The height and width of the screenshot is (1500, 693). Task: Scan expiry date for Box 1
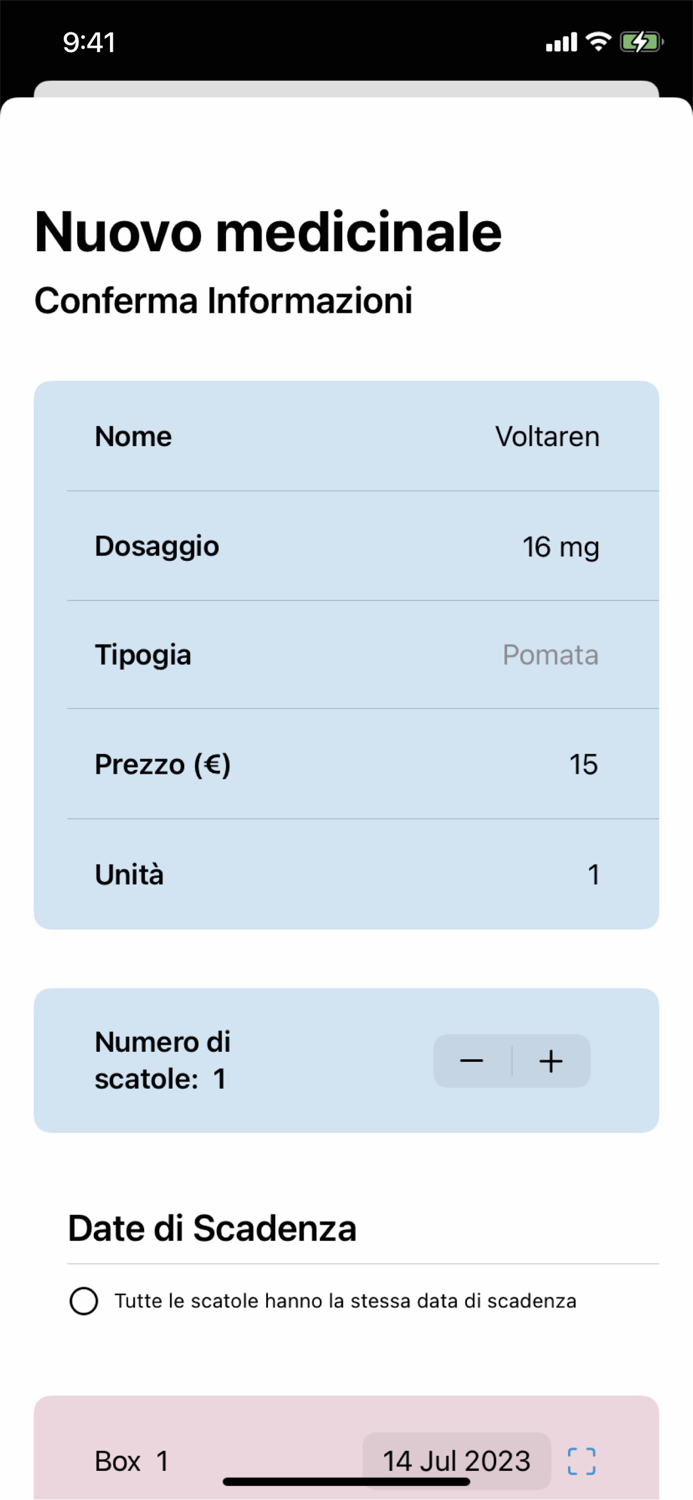pos(581,1461)
